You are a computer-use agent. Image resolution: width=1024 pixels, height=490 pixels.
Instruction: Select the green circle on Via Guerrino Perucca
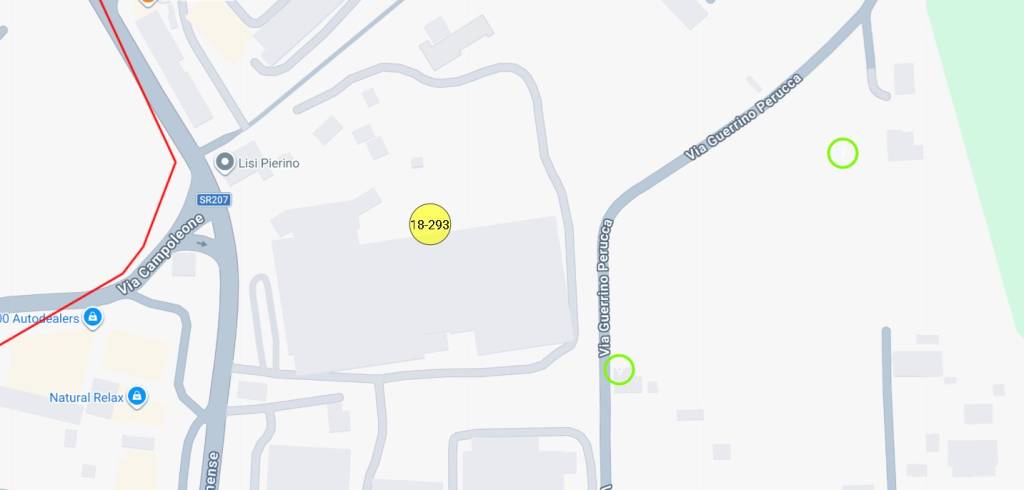click(x=620, y=369)
